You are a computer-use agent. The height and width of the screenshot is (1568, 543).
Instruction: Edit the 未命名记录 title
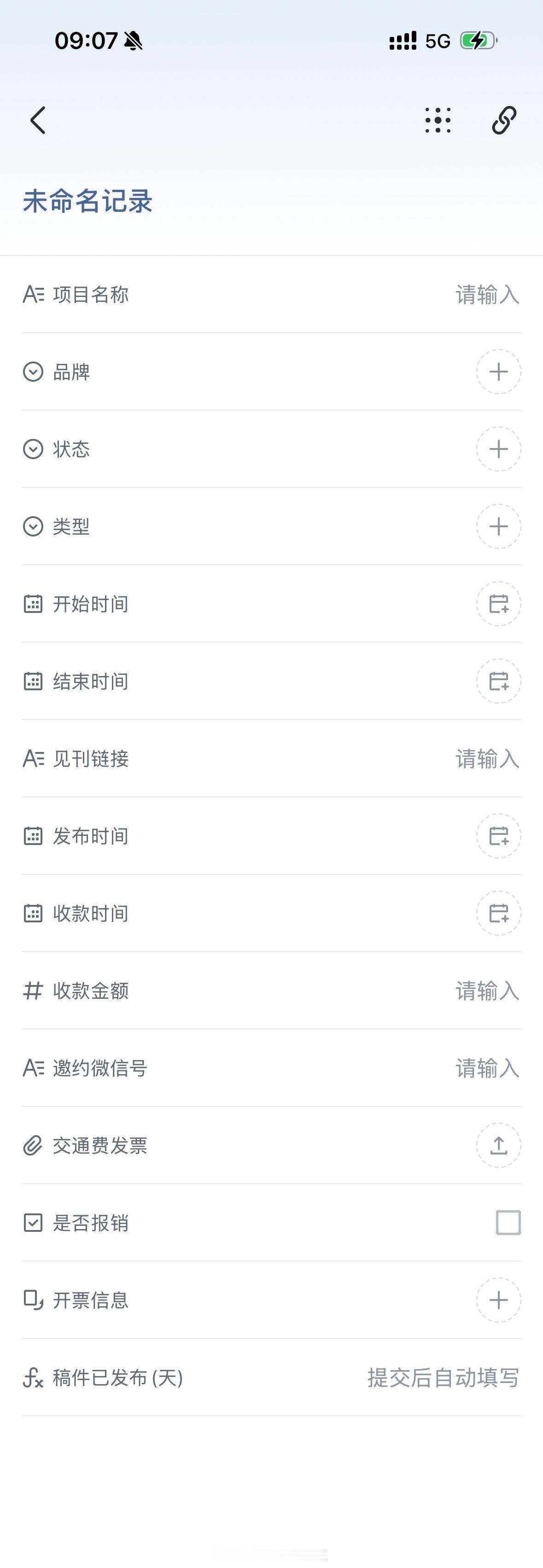tap(88, 201)
